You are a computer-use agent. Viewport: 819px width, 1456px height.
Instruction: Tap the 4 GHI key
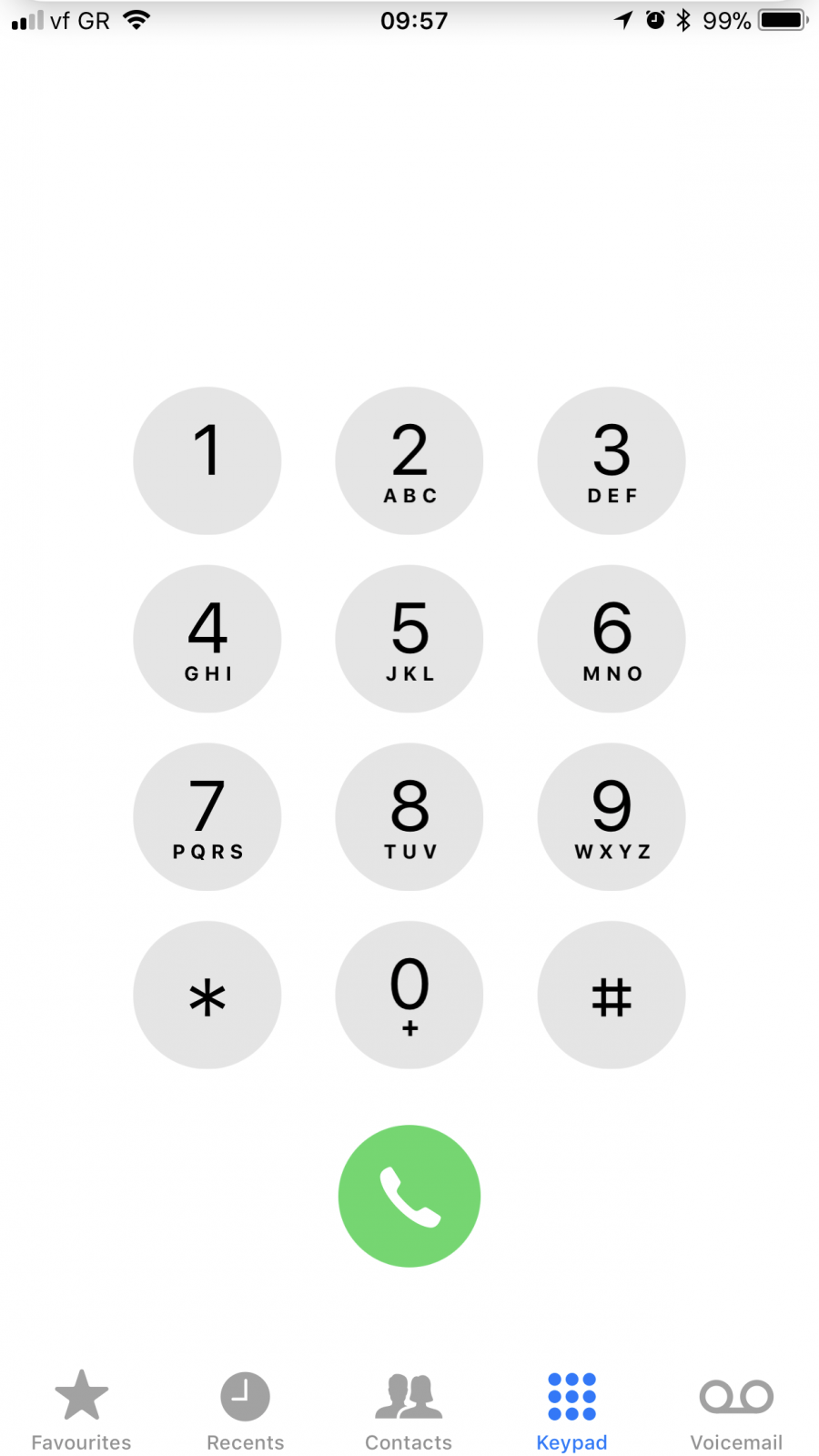[207, 639]
